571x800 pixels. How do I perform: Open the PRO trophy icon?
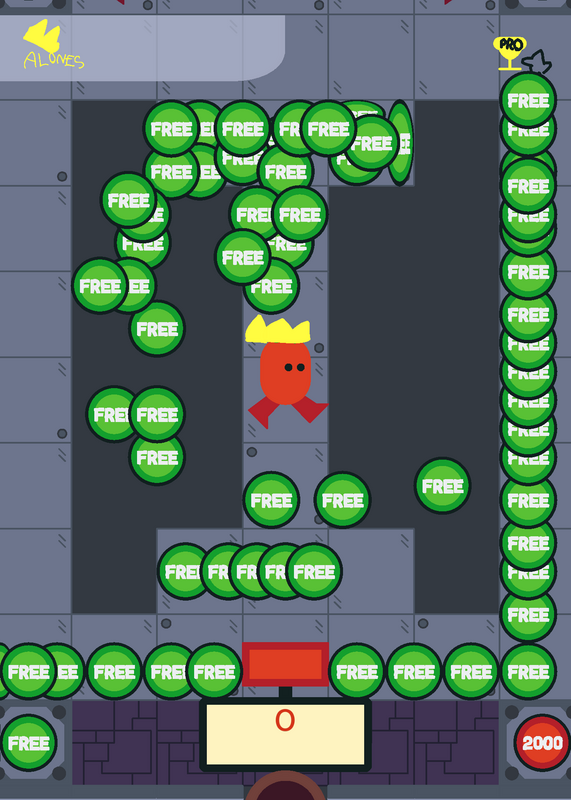[510, 53]
